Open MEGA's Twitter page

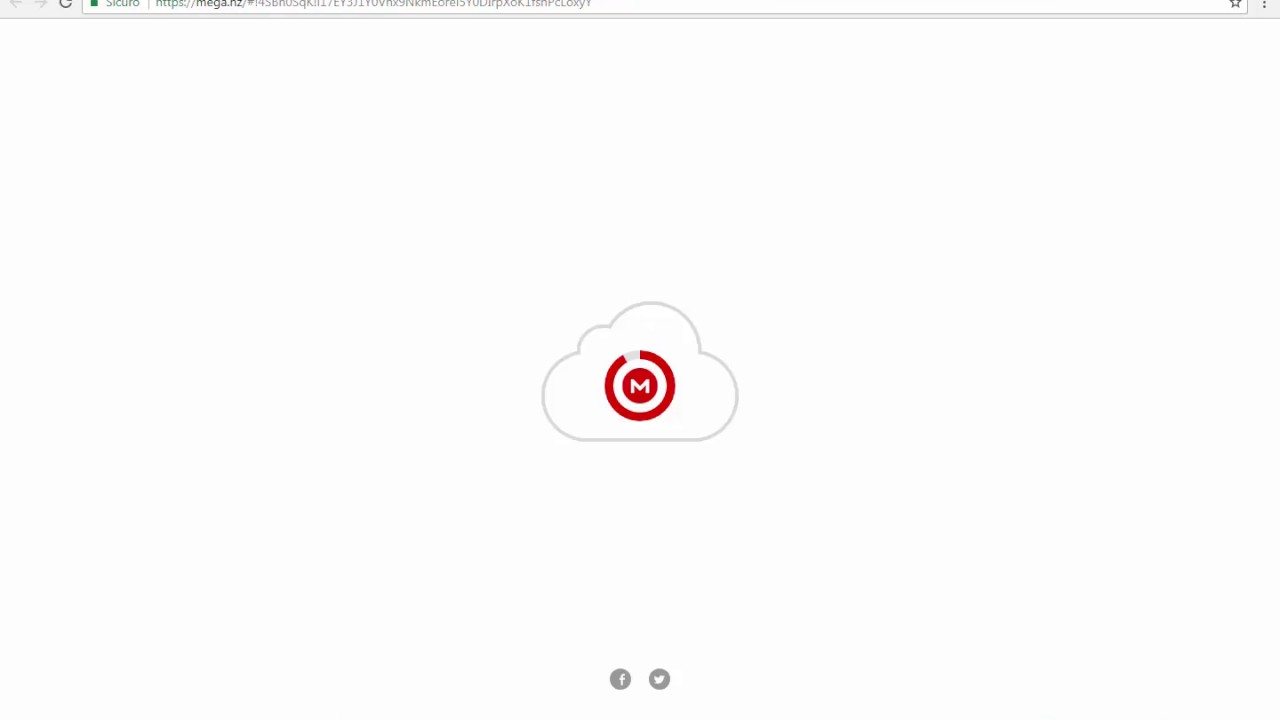pyautogui.click(x=659, y=679)
